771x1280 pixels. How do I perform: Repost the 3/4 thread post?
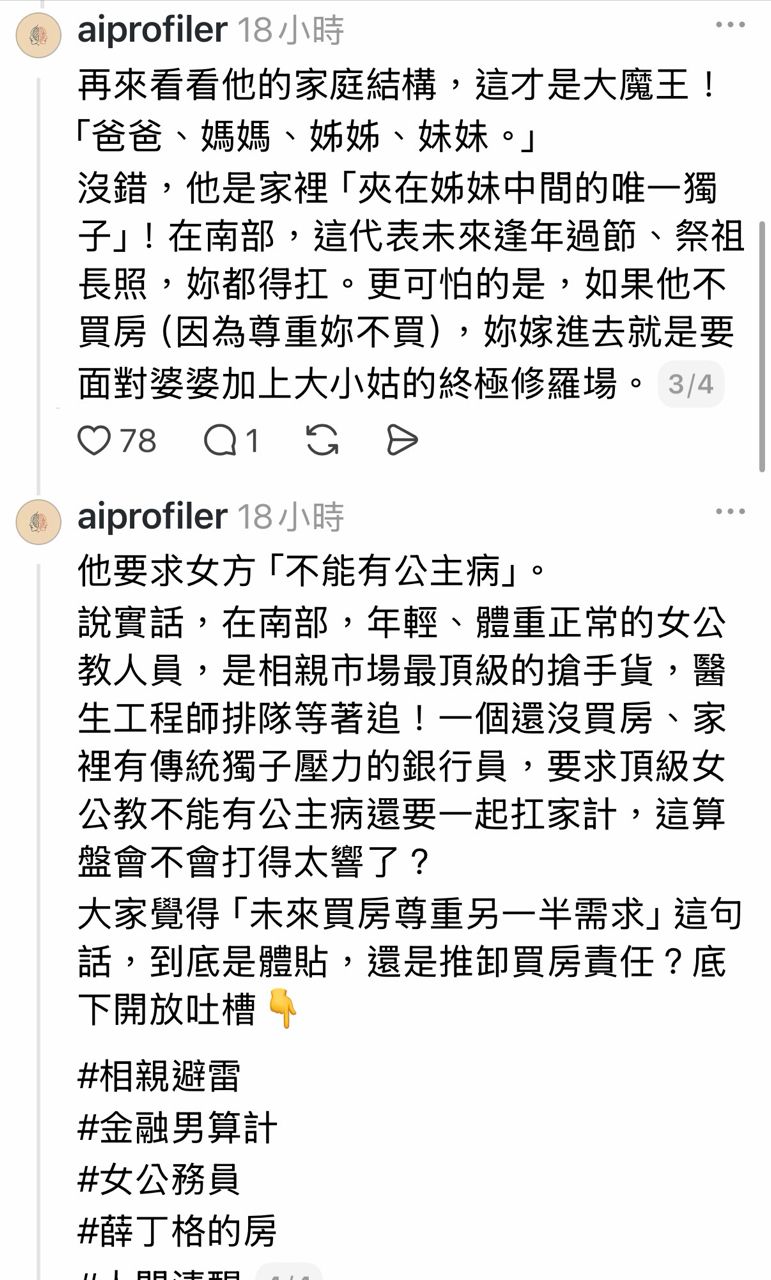tap(322, 440)
